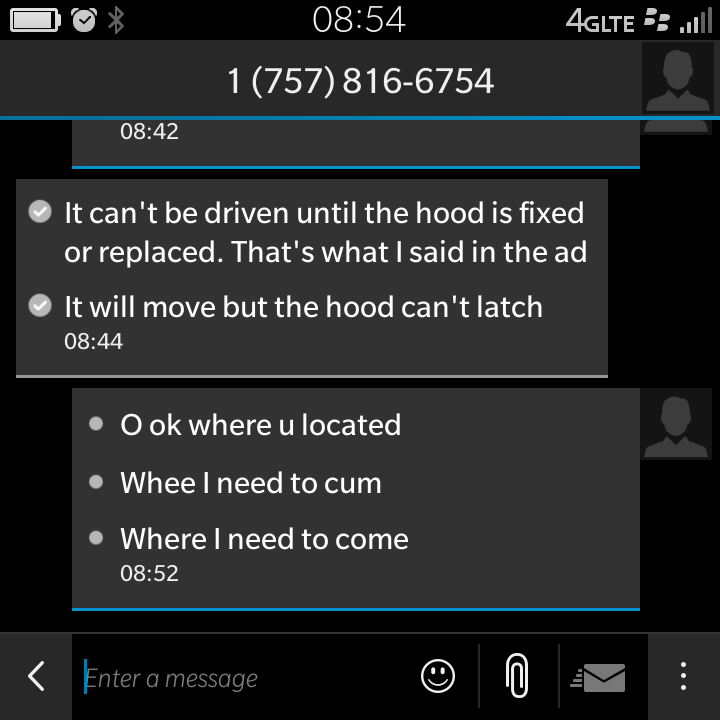The image size is (720, 720).
Task: Open the emoji smiley picker
Action: click(438, 677)
